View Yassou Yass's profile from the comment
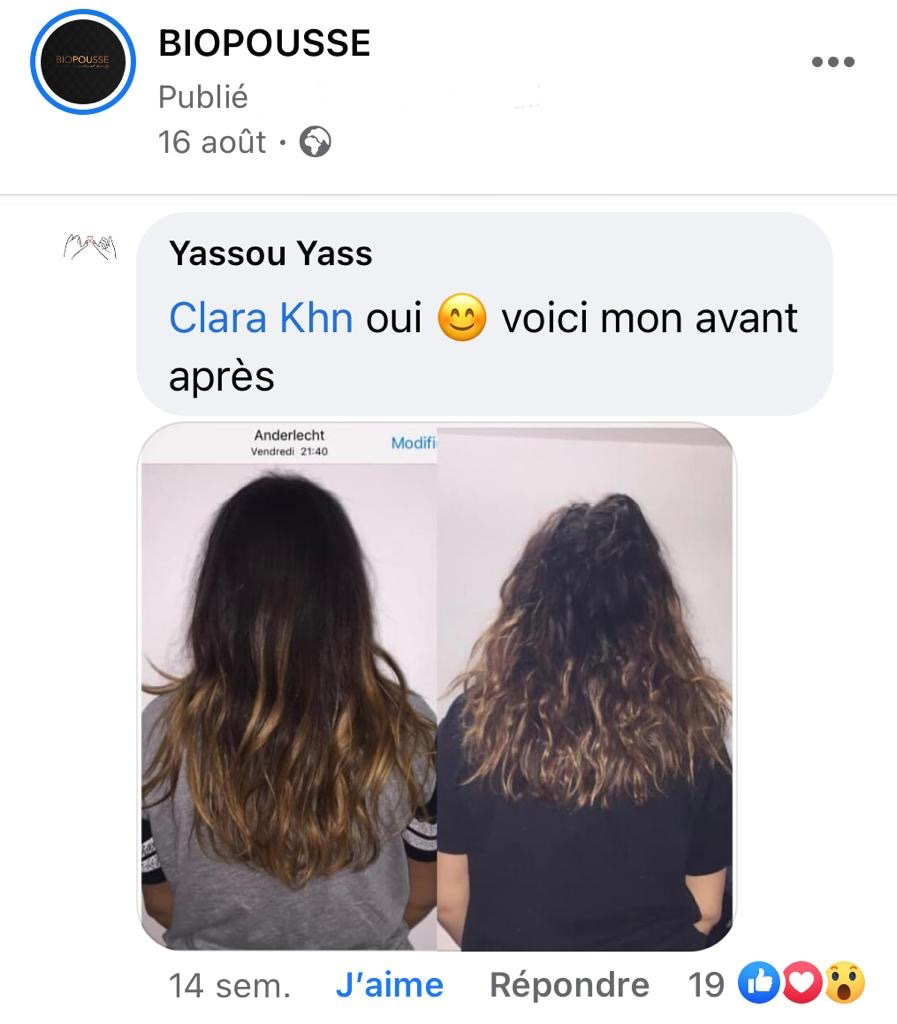 [270, 254]
